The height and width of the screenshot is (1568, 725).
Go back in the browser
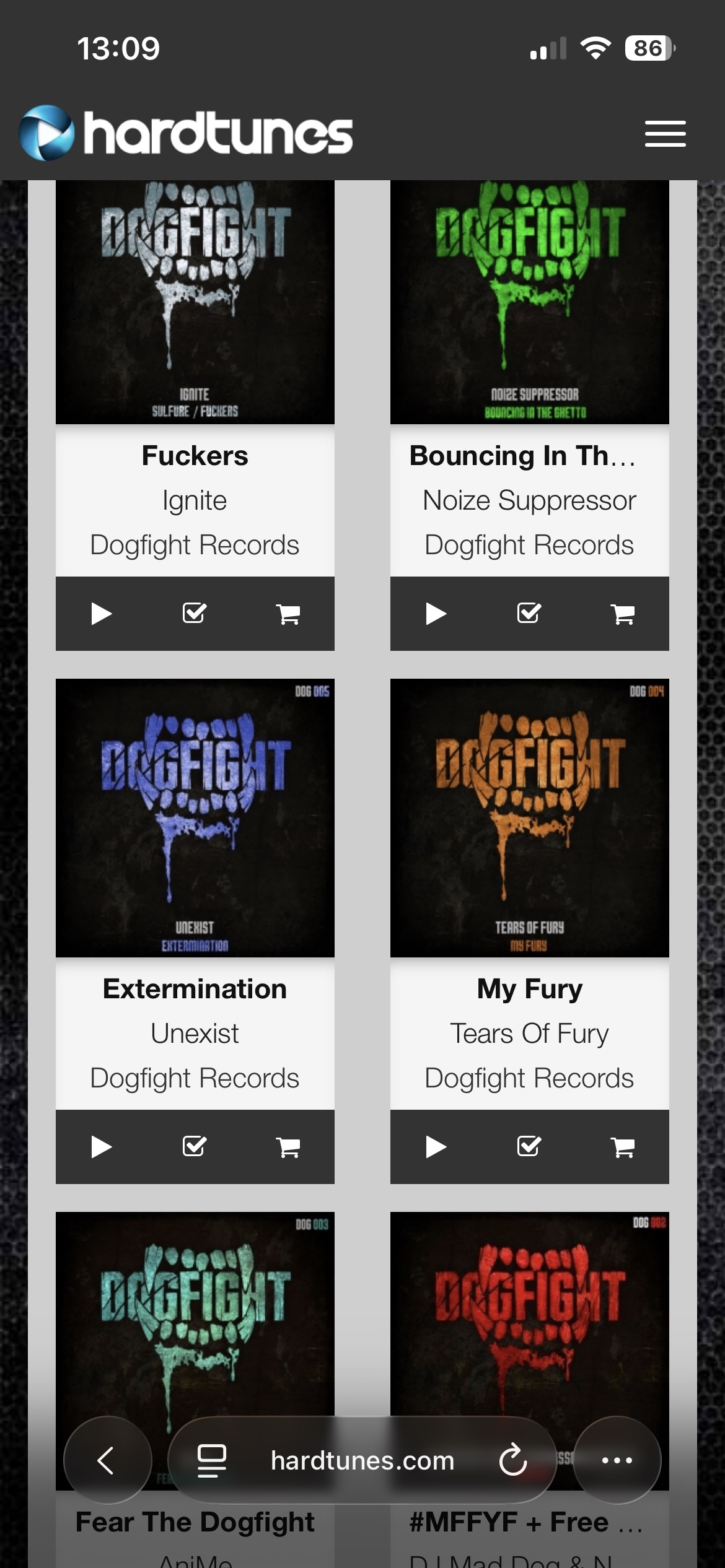107,1460
